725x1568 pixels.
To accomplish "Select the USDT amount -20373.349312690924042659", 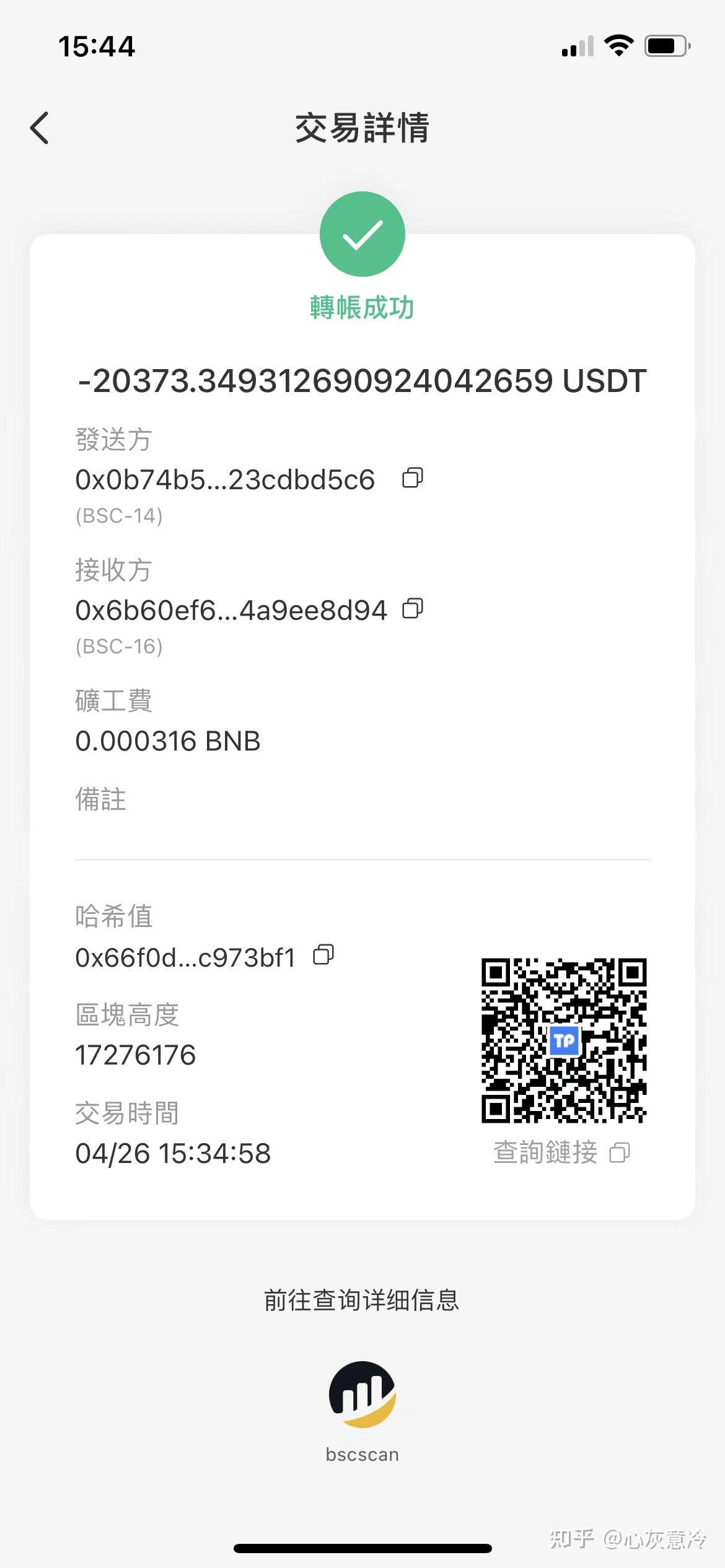I will [362, 383].
